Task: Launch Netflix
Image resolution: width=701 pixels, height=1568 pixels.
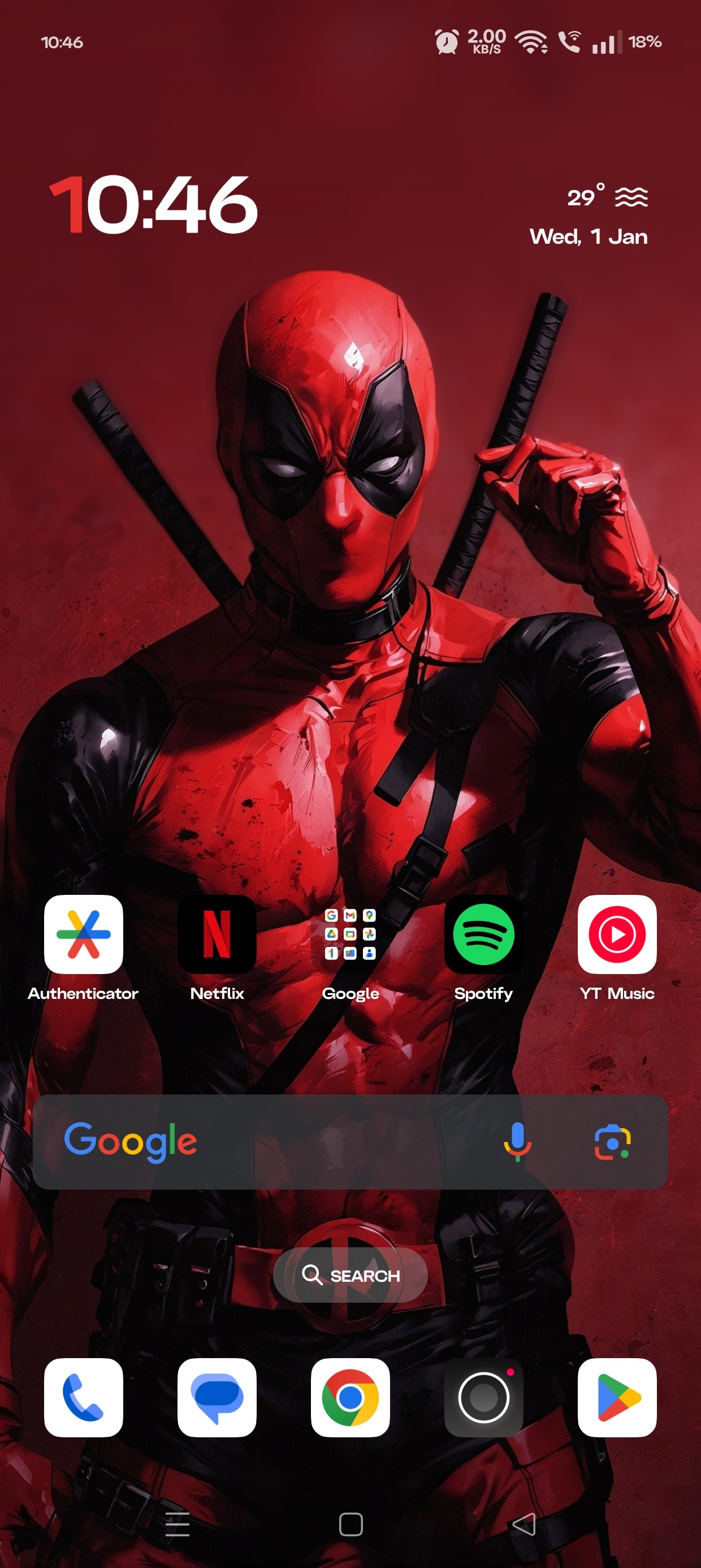Action: click(217, 934)
